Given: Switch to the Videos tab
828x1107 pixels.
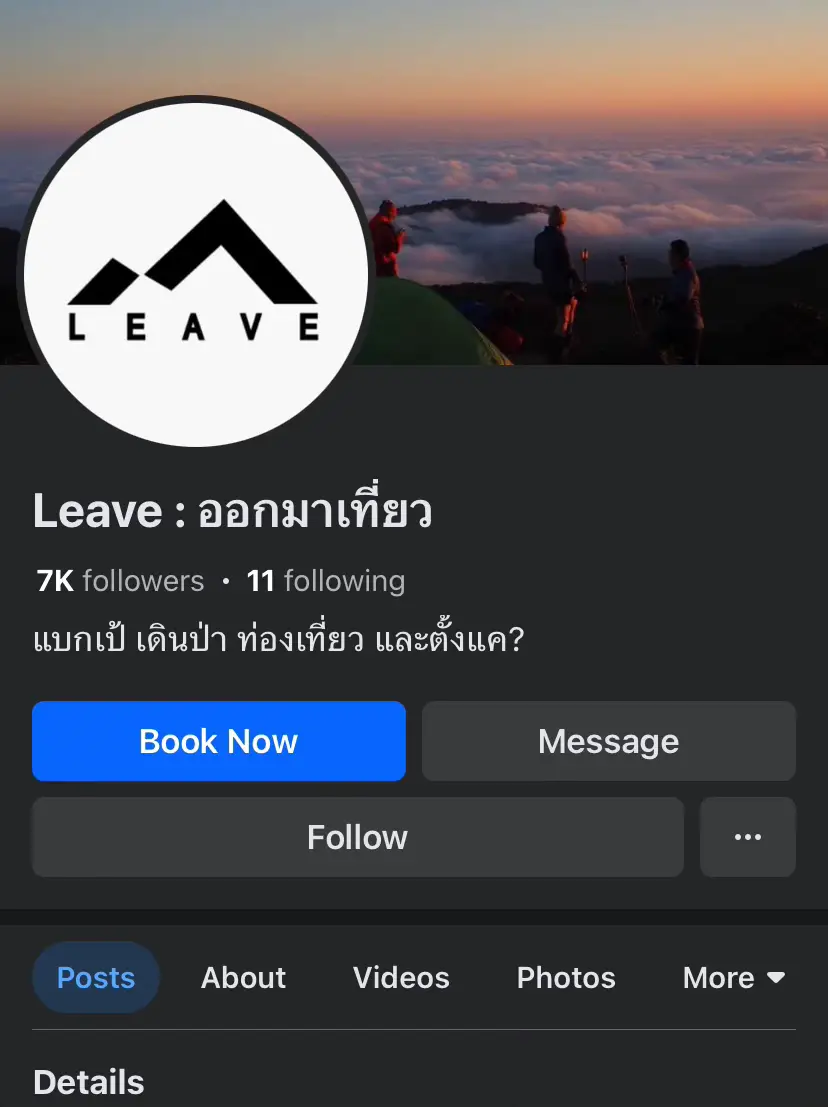Looking at the screenshot, I should pyautogui.click(x=400, y=978).
